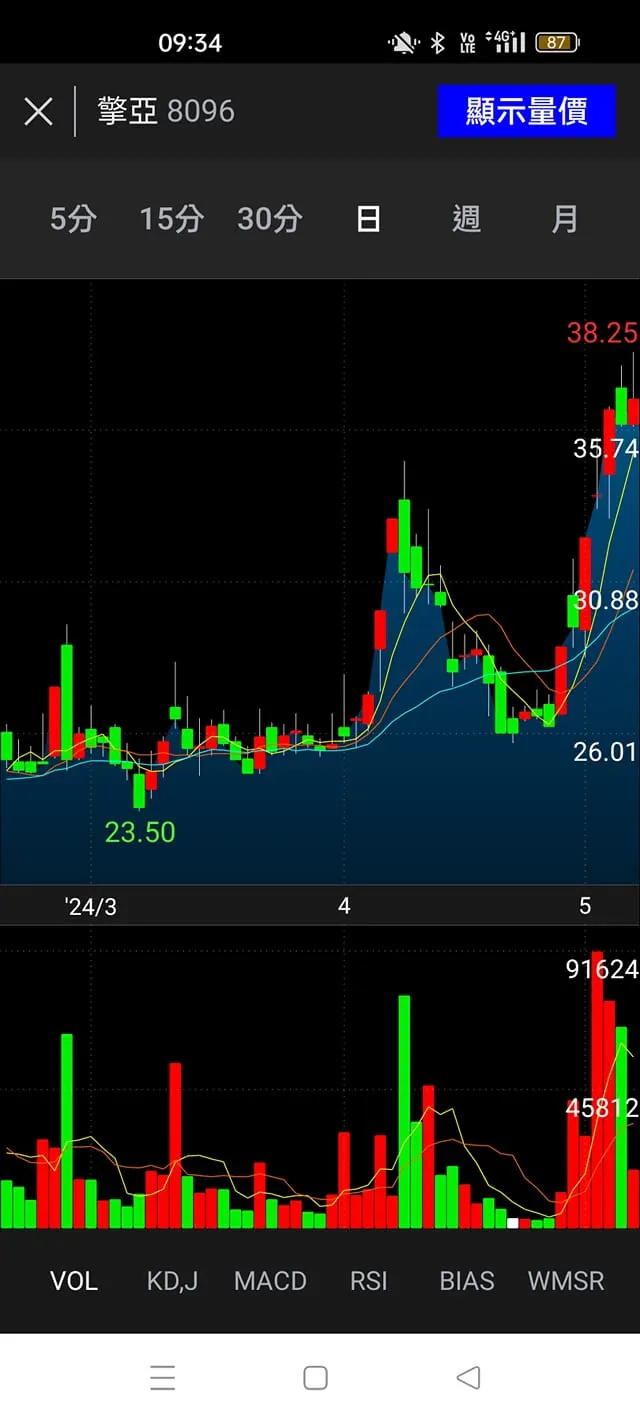Show the KD,J indicator

tap(172, 1281)
